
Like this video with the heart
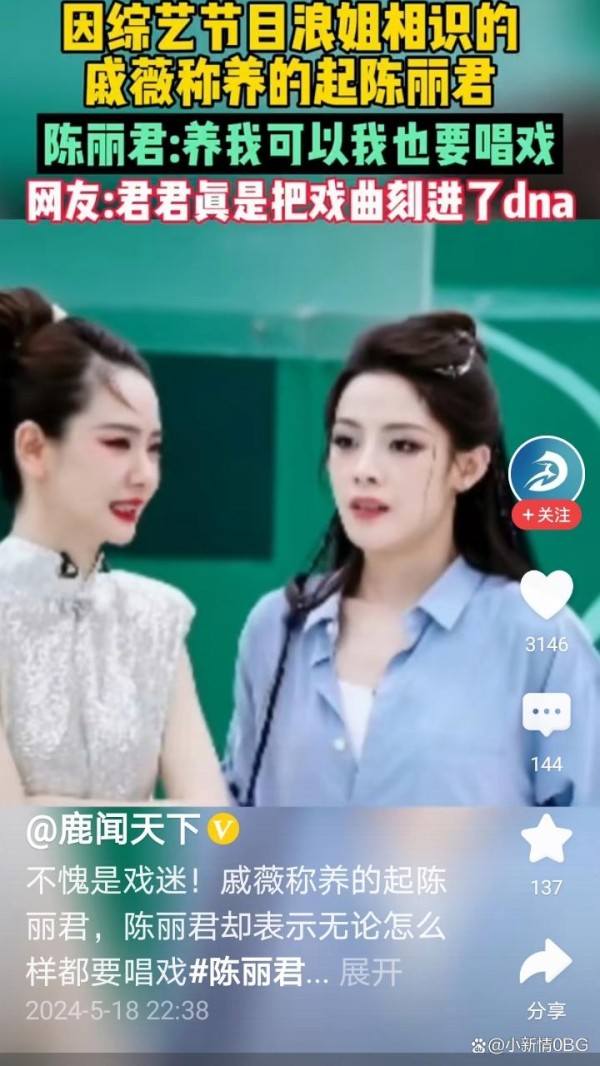(547, 596)
